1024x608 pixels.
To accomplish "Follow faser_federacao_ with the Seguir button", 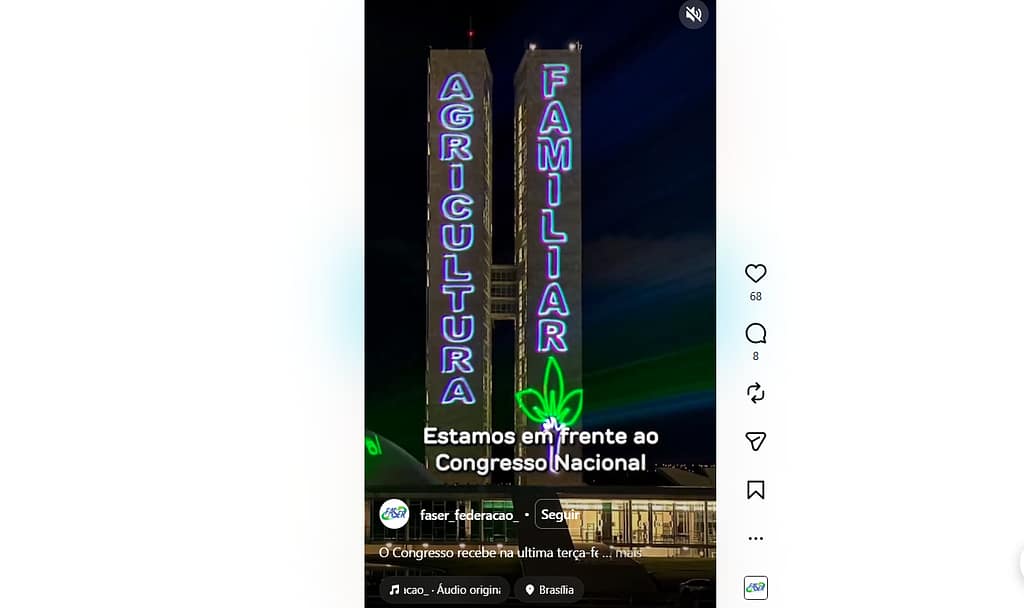I will (560, 514).
